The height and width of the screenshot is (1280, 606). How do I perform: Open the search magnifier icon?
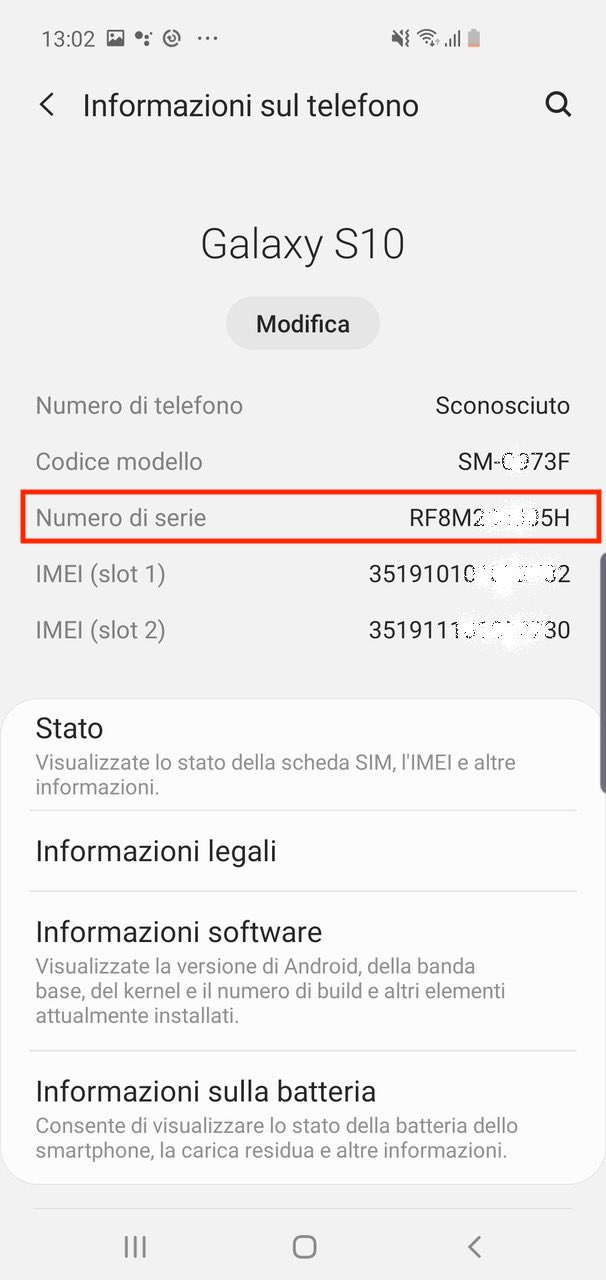click(558, 104)
